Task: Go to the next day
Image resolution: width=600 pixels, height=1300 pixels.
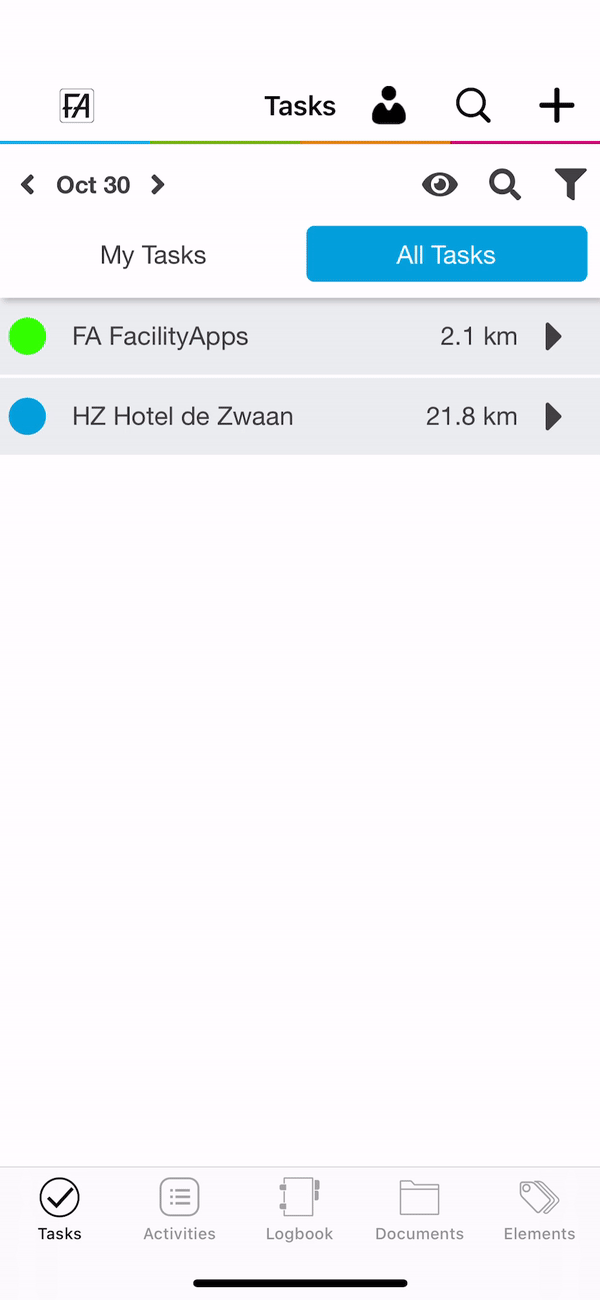Action: coord(157,185)
